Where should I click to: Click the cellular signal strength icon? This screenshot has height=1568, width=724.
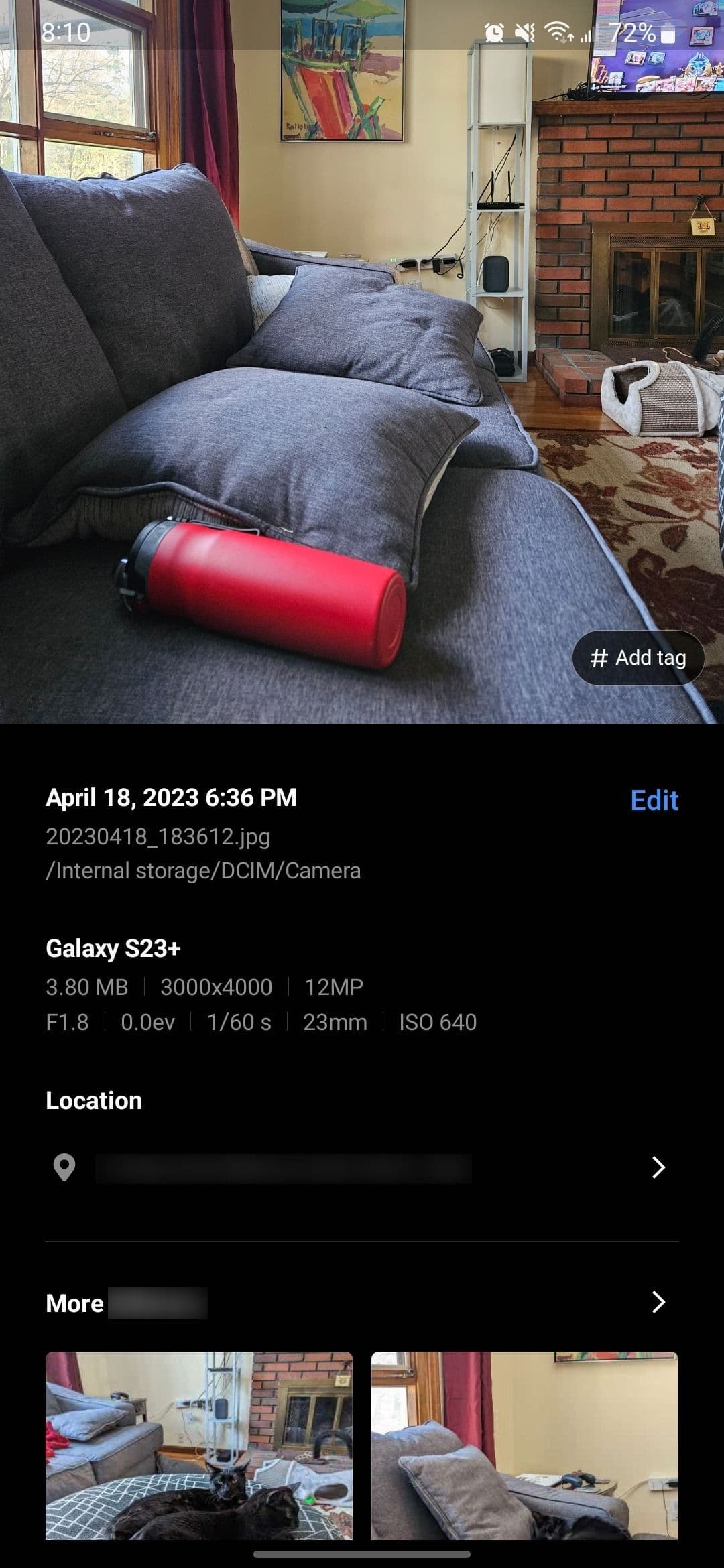point(585,34)
